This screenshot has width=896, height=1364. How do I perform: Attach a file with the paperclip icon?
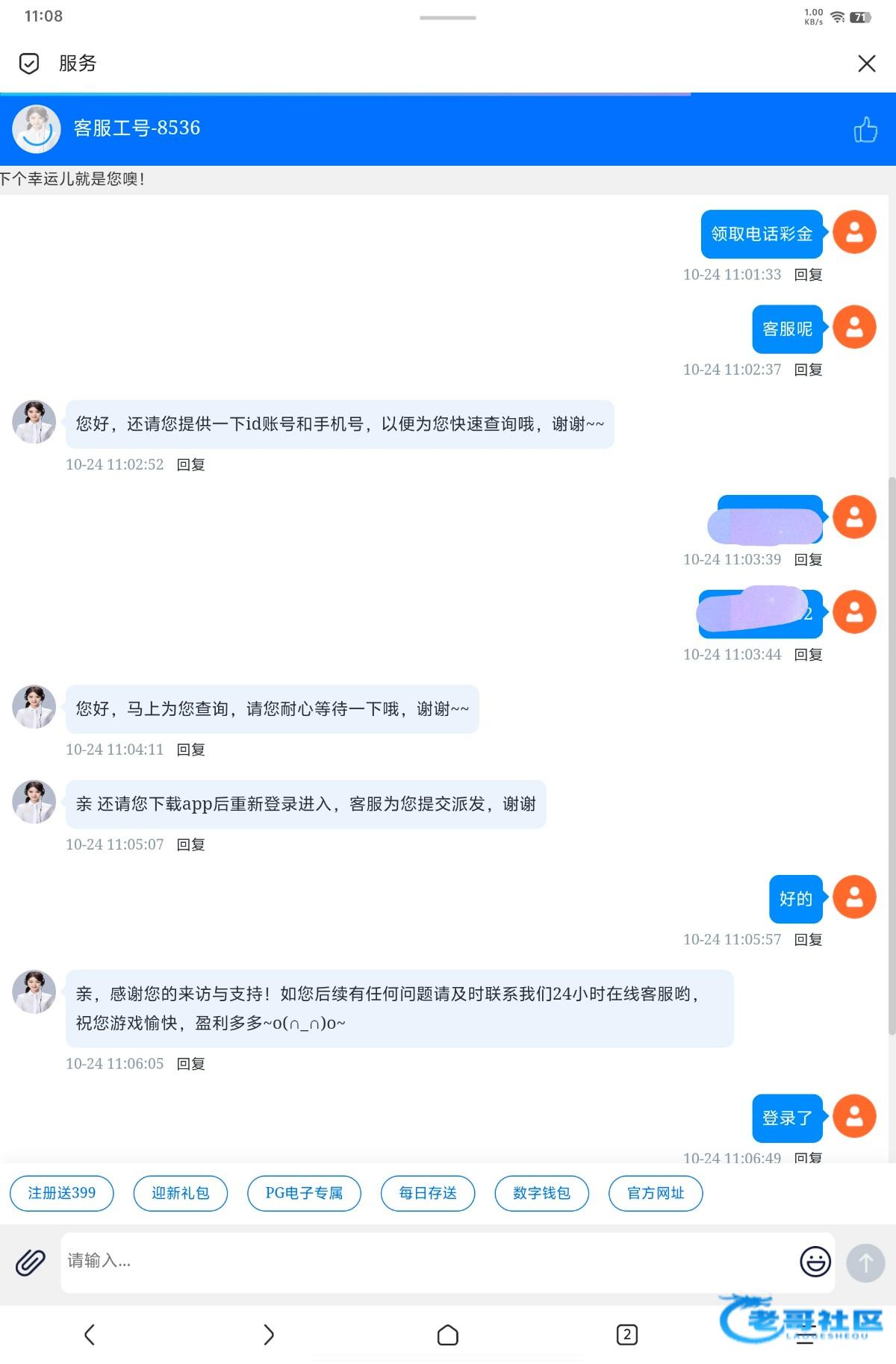coord(31,1262)
